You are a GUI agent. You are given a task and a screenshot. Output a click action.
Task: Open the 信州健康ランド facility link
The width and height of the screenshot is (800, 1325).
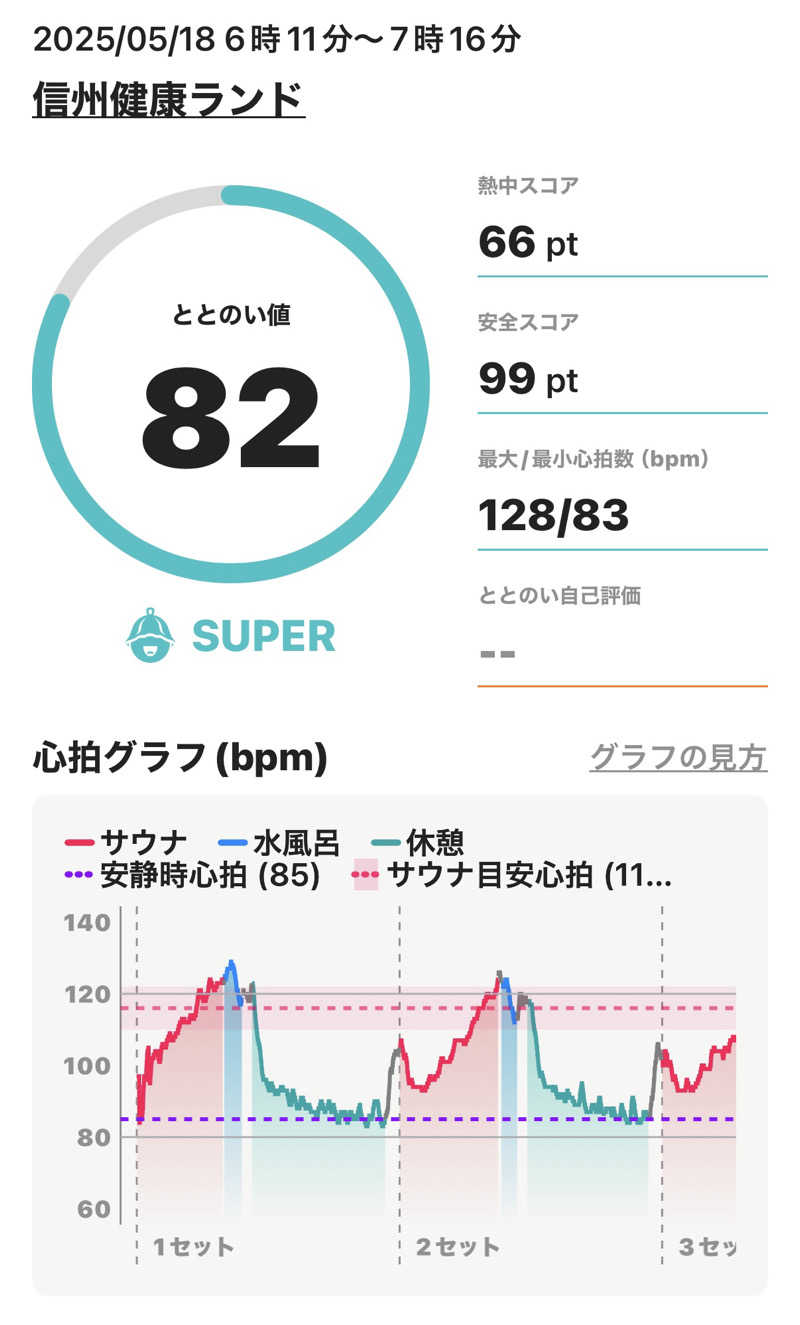click(x=168, y=99)
